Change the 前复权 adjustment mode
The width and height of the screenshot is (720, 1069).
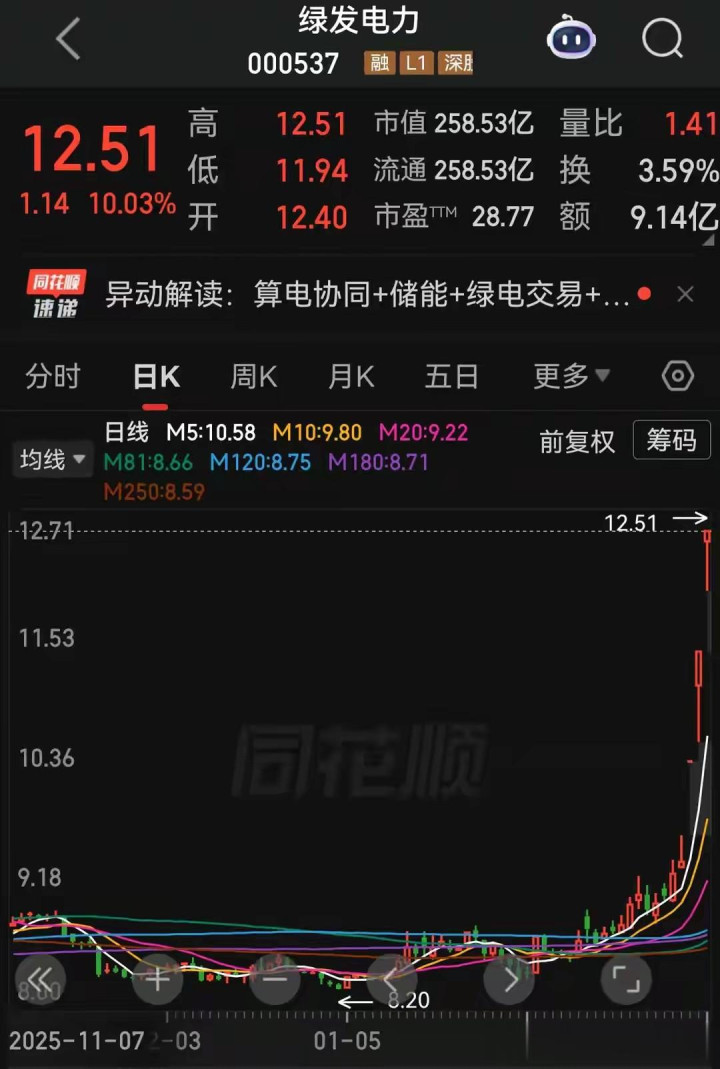click(x=577, y=441)
